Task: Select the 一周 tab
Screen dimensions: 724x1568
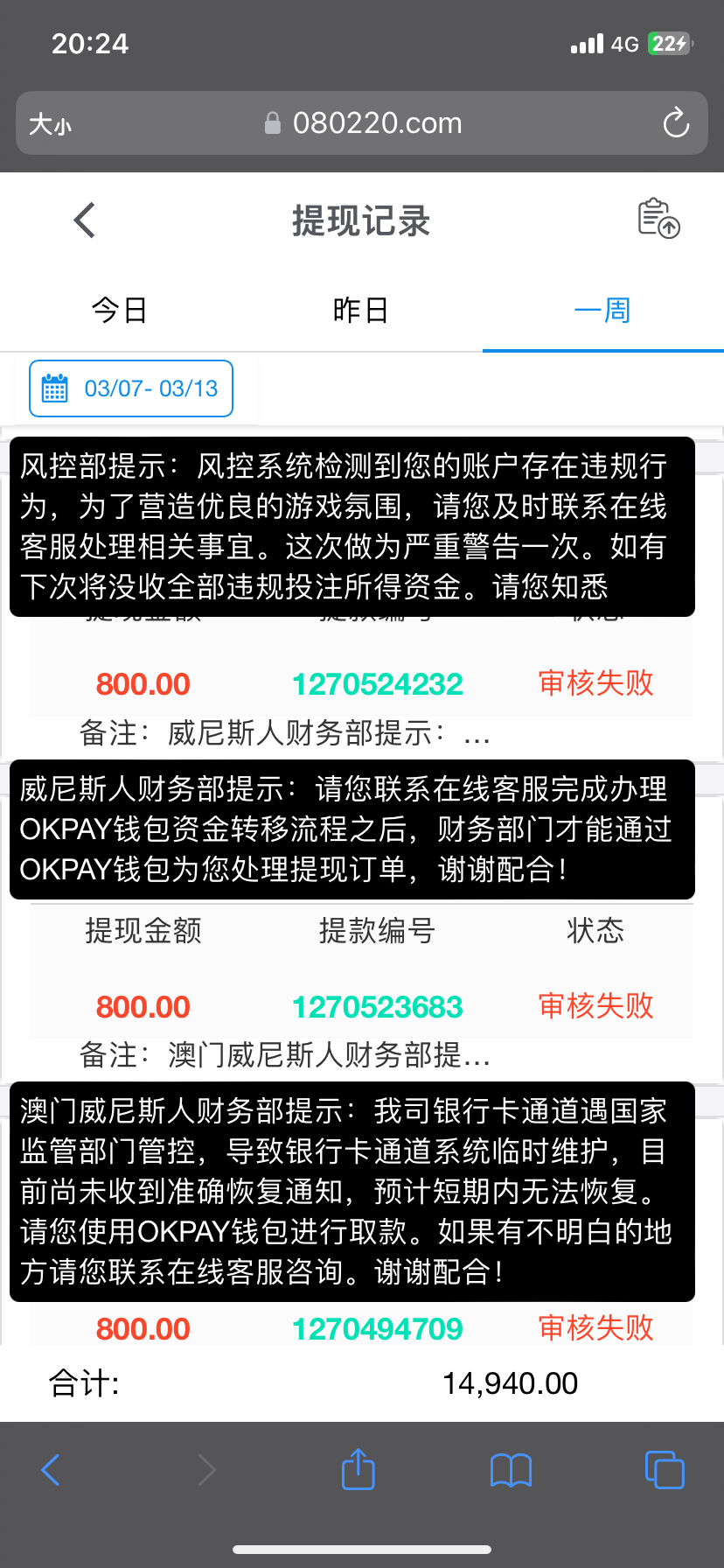Action: 602,311
